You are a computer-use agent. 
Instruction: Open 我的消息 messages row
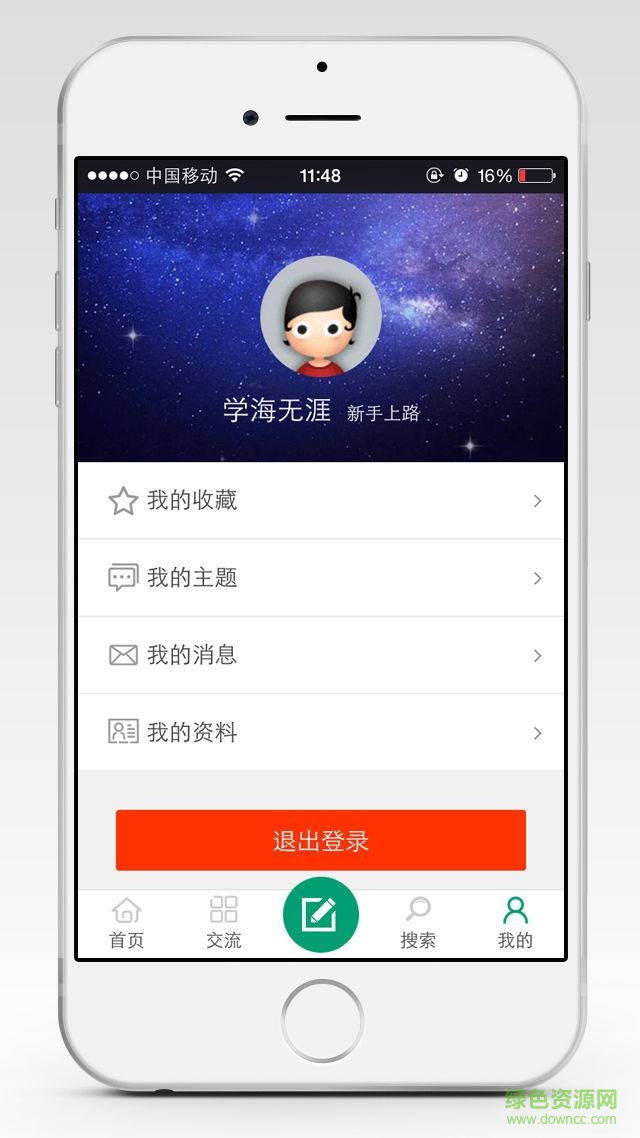(320, 655)
